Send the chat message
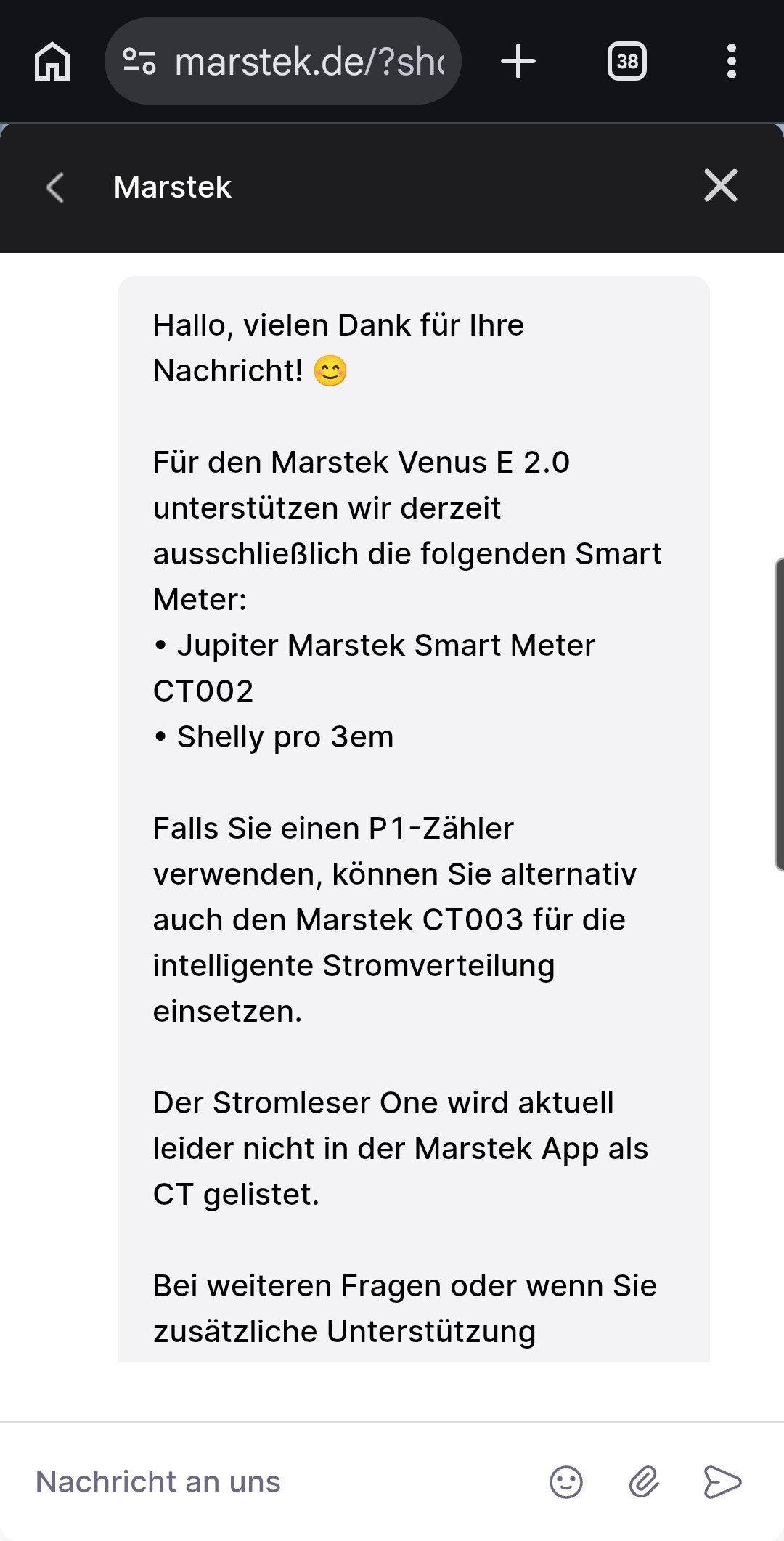The image size is (784, 1541). (722, 1481)
